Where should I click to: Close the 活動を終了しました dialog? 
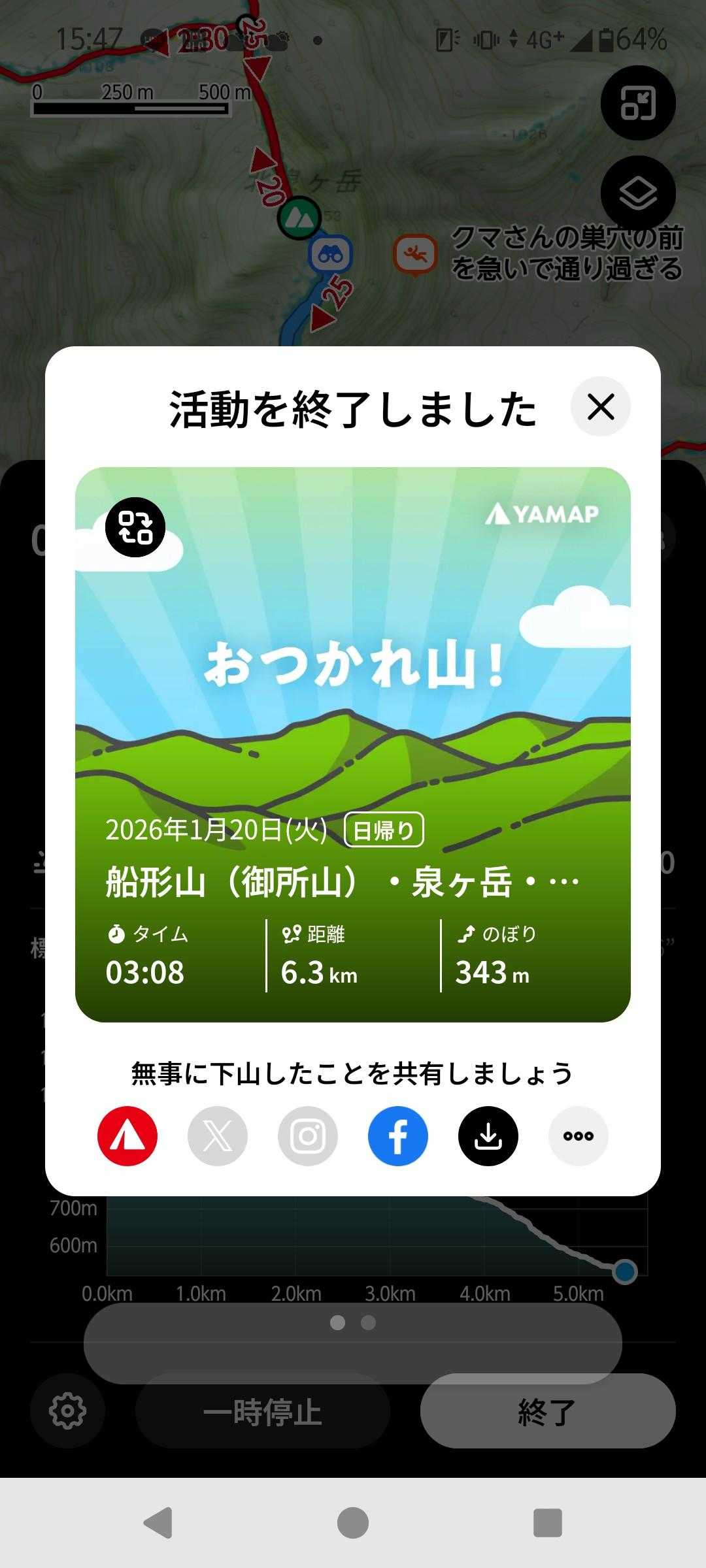click(600, 406)
